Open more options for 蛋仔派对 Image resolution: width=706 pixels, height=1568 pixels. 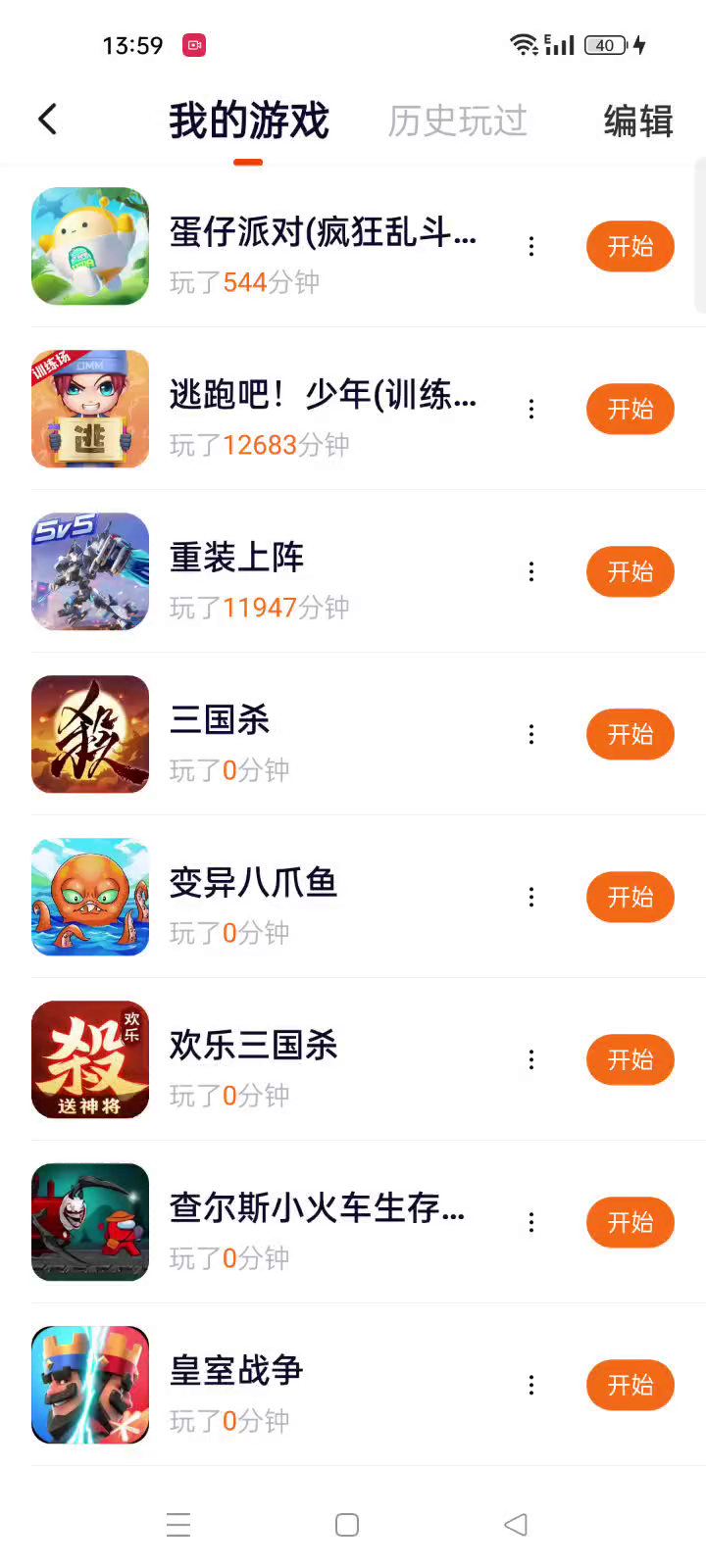click(531, 246)
